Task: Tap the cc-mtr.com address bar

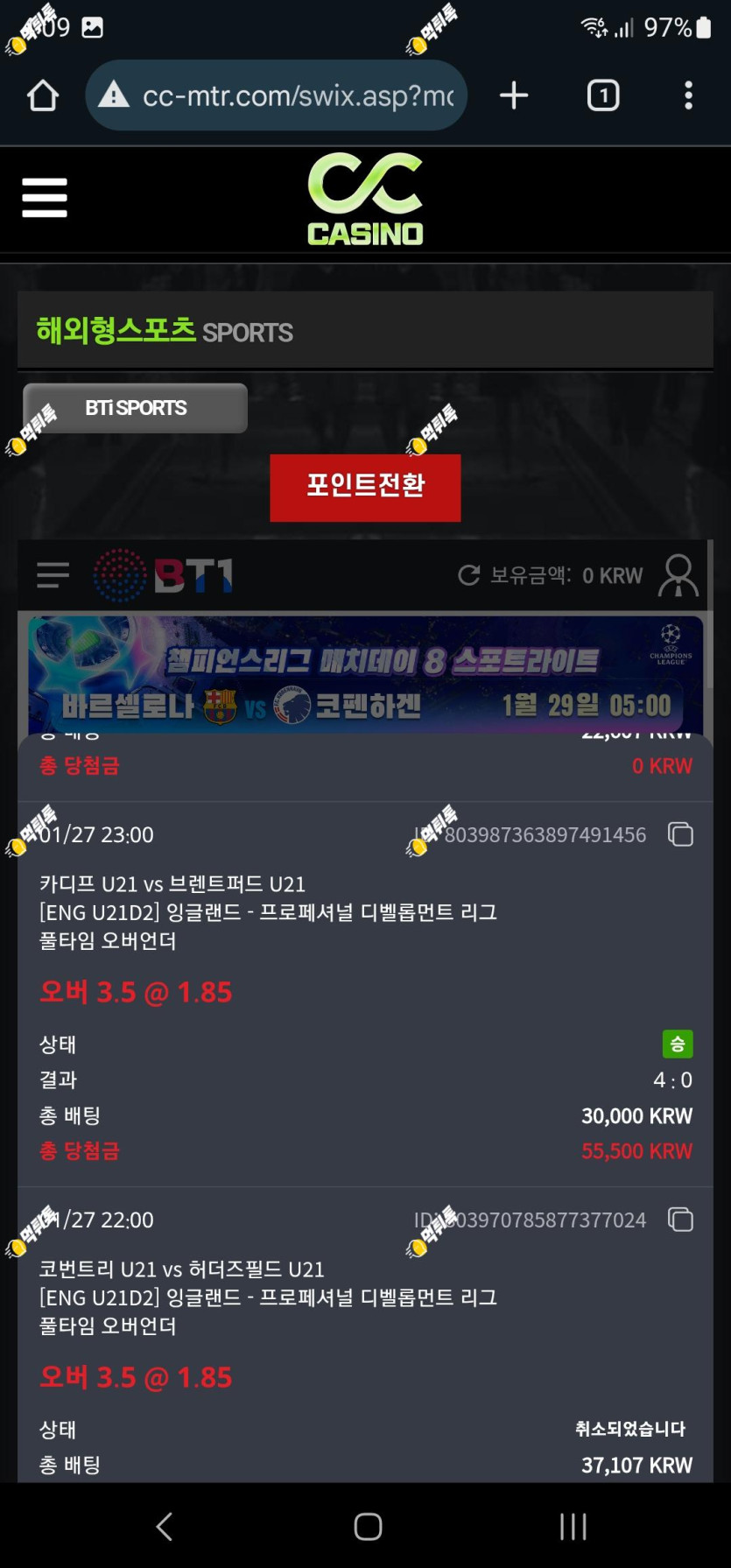Action: [x=276, y=95]
